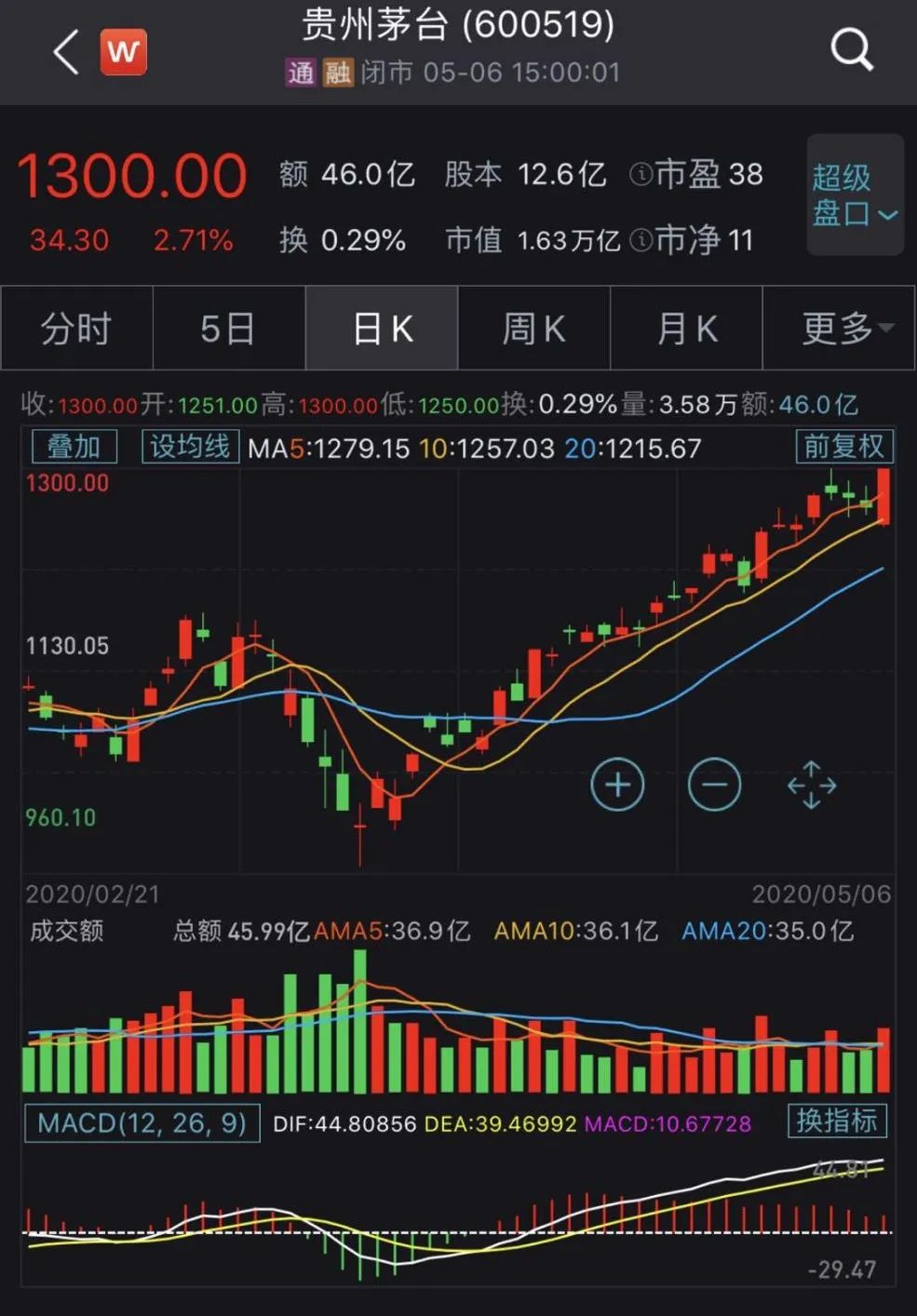The image size is (917, 1316).
Task: Open 设均线 moving average settings
Action: point(190,447)
